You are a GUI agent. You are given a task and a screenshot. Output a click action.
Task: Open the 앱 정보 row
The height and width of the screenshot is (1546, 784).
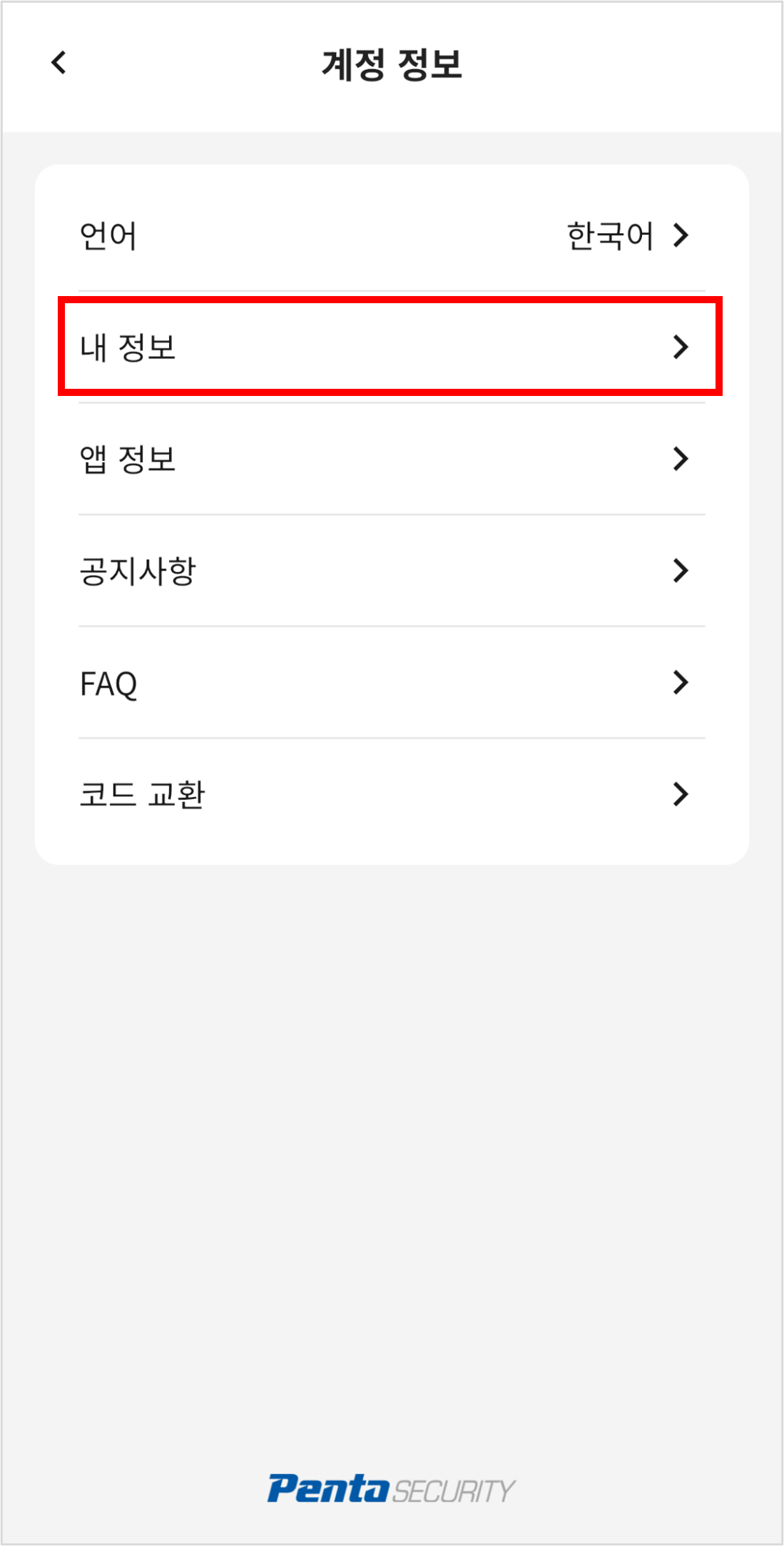click(x=391, y=459)
